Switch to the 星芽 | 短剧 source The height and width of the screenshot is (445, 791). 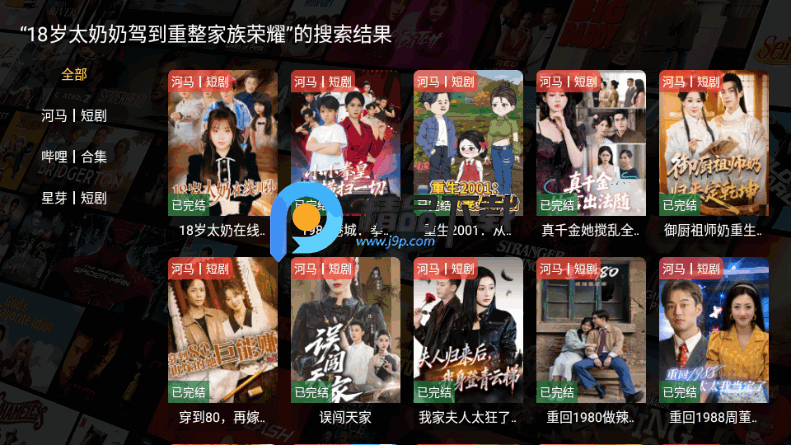click(74, 197)
